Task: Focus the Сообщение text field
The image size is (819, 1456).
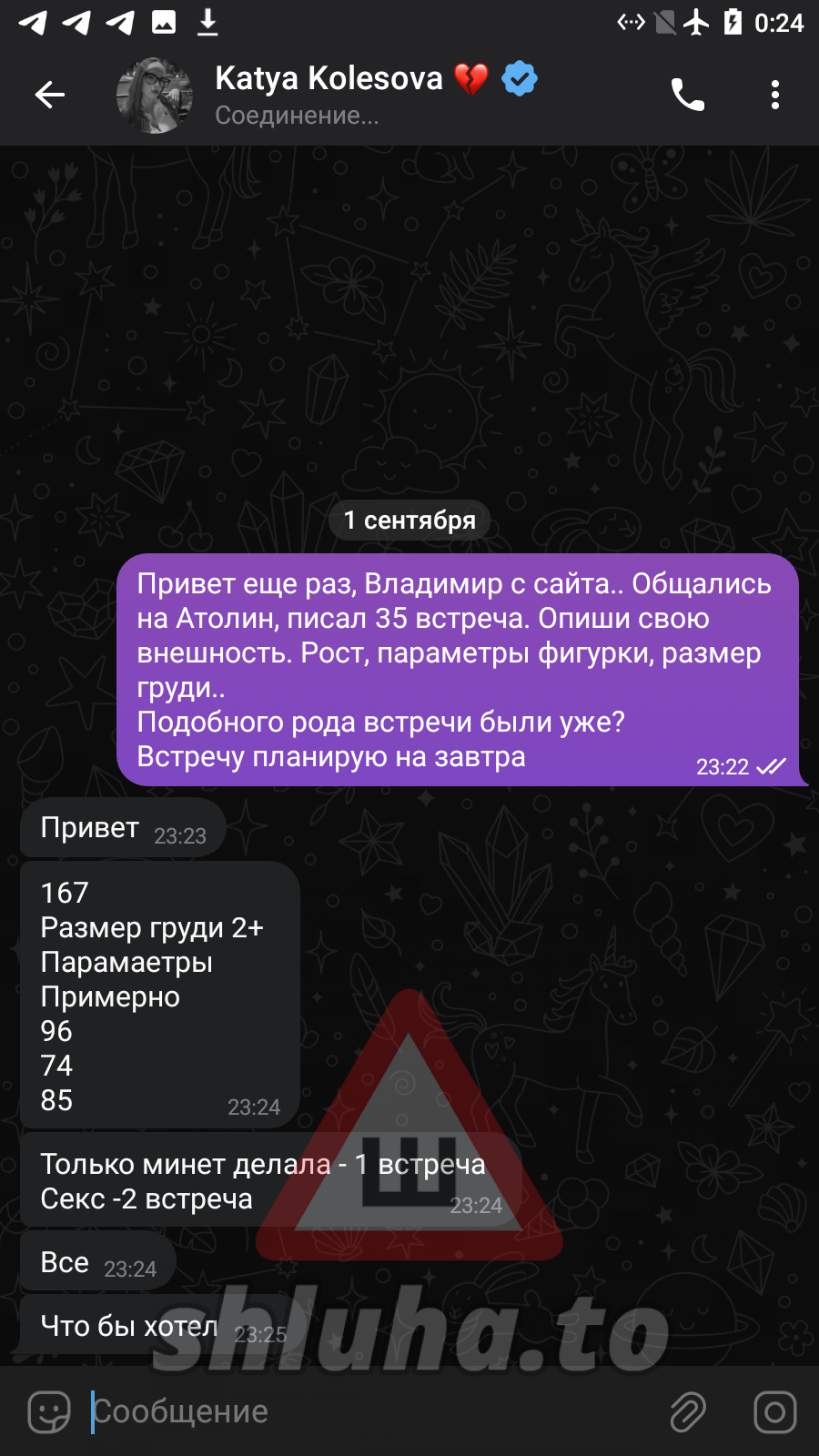Action: [364, 1411]
